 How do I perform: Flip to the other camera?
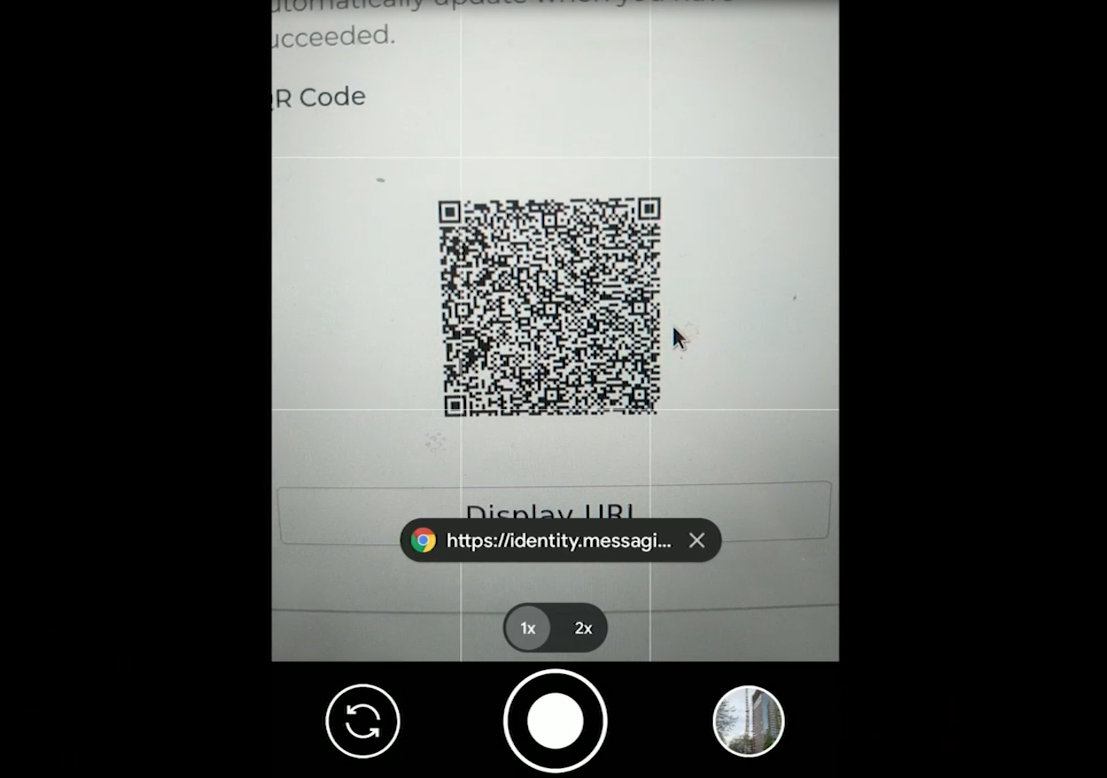[x=363, y=721]
